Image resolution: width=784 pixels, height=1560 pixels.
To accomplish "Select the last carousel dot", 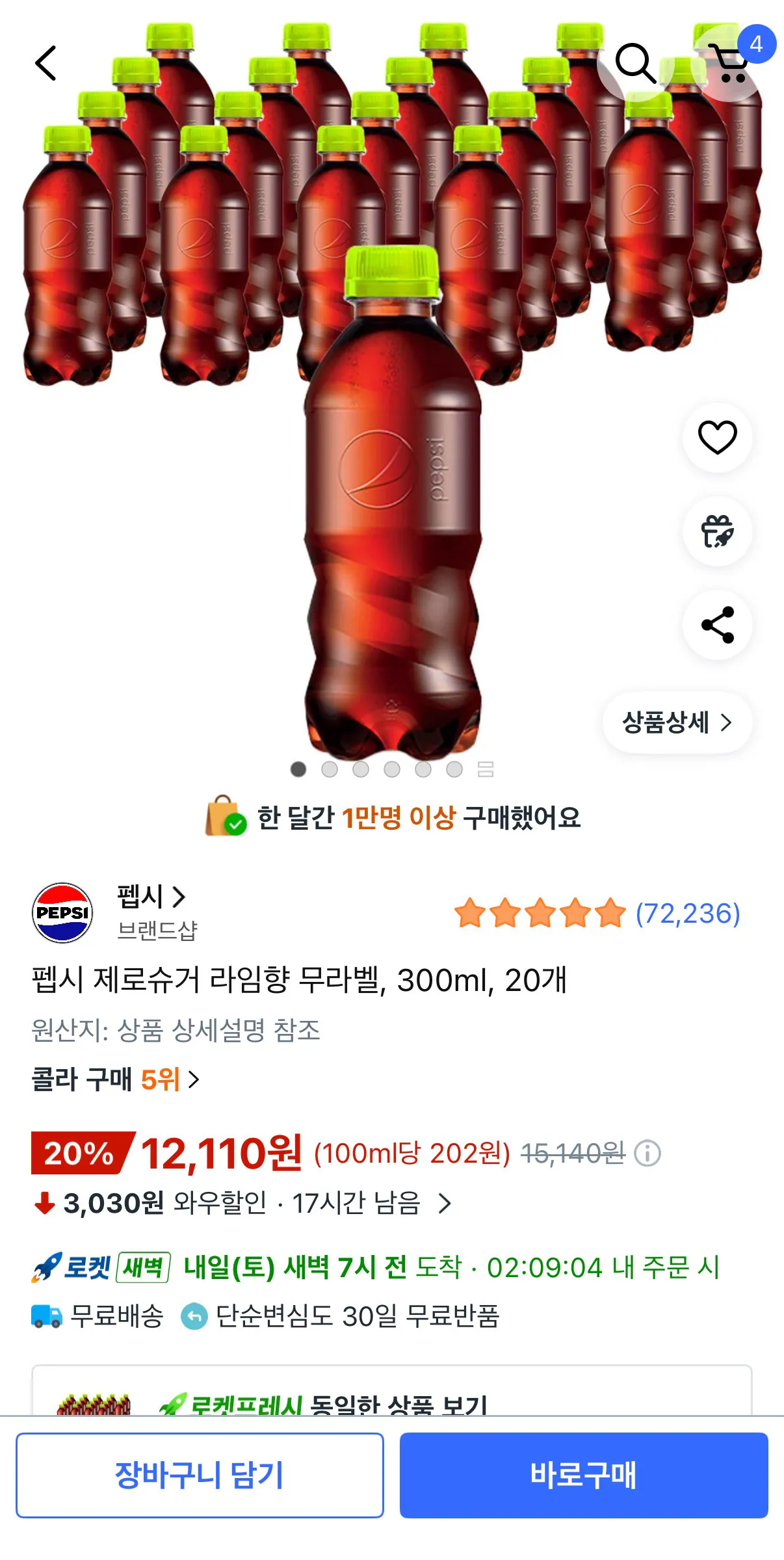I will 454,769.
